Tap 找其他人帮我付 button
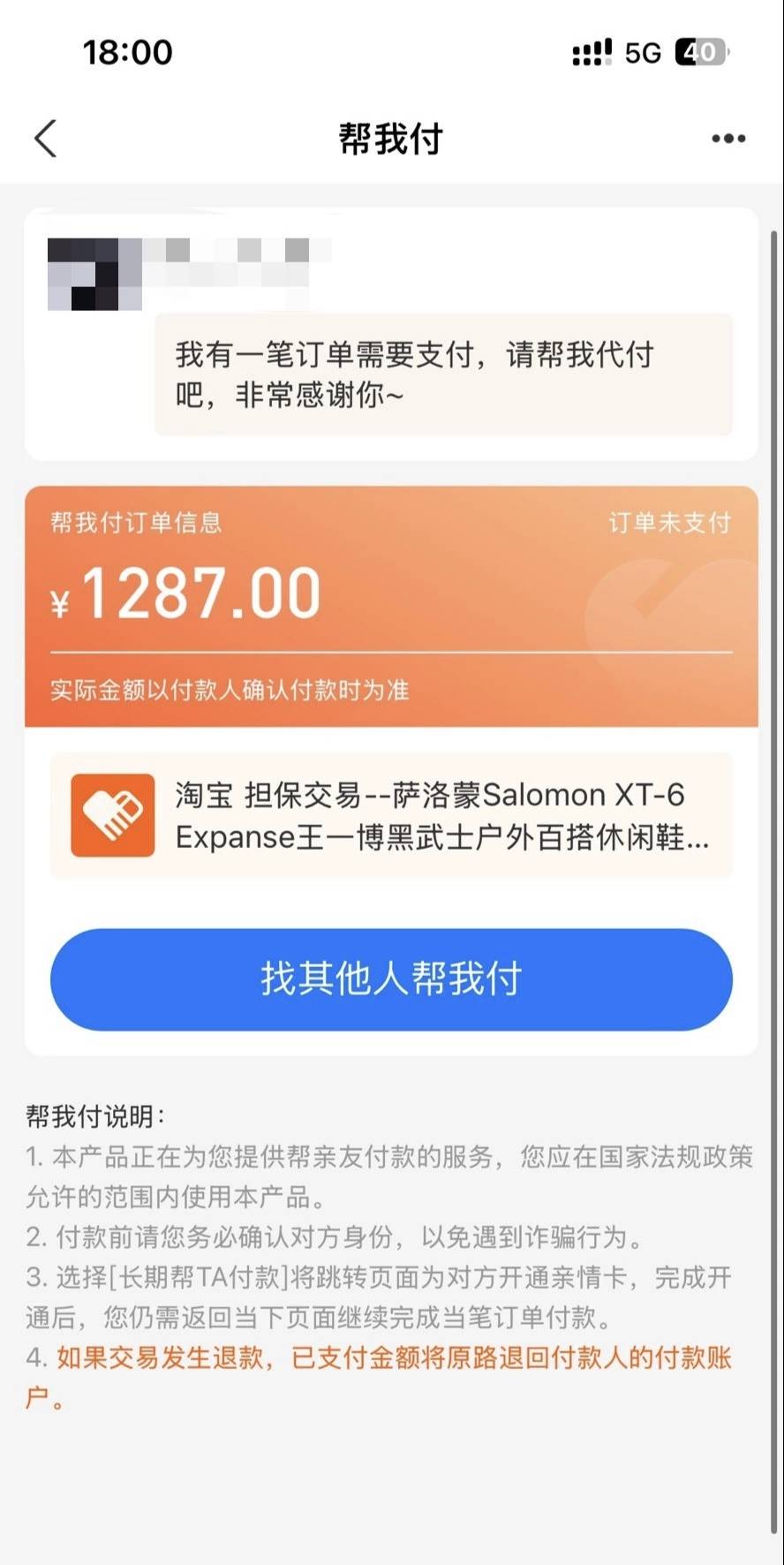 (x=391, y=979)
